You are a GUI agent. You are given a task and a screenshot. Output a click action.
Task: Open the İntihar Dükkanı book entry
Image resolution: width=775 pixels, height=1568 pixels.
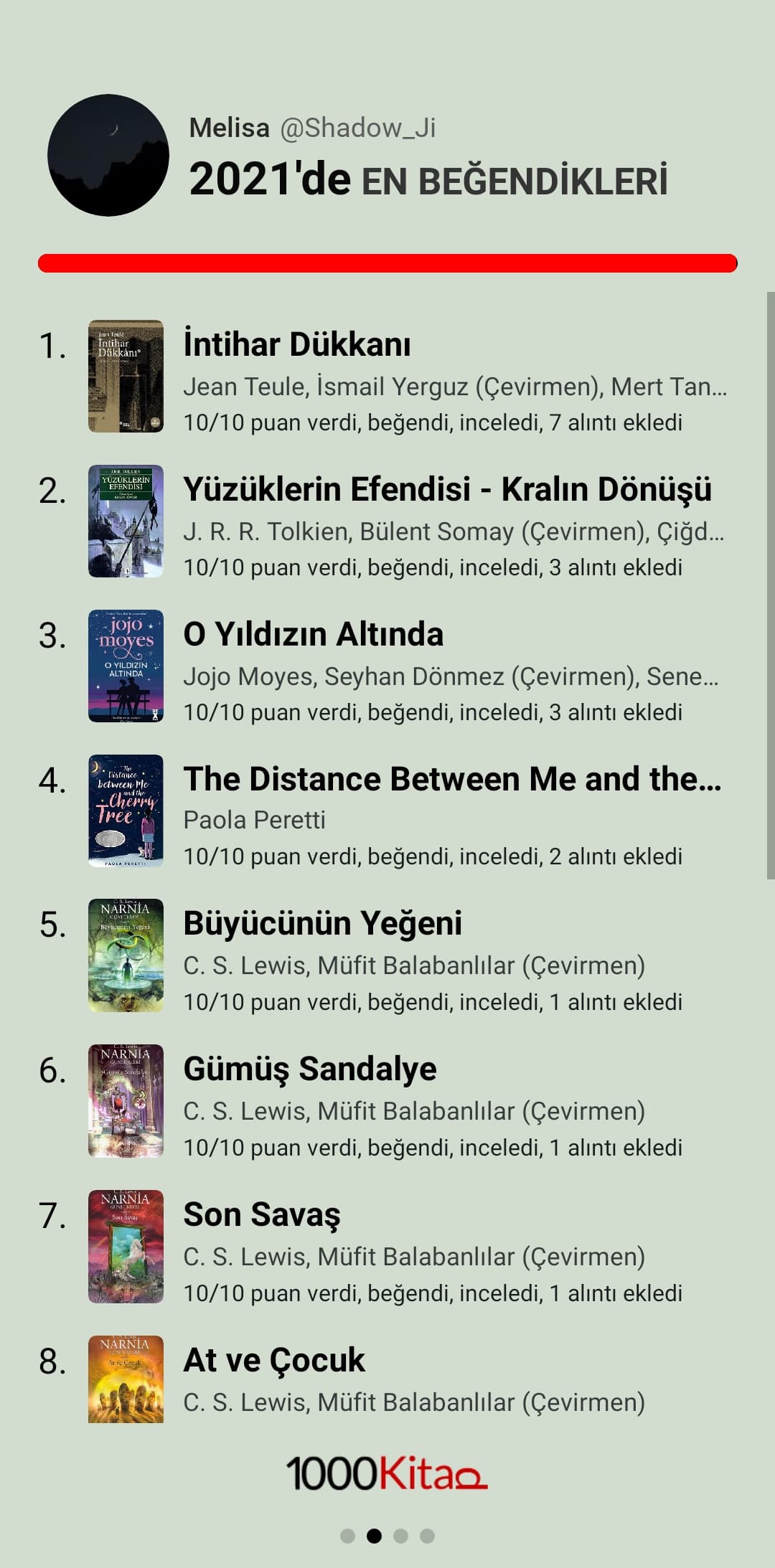pyautogui.click(x=296, y=345)
